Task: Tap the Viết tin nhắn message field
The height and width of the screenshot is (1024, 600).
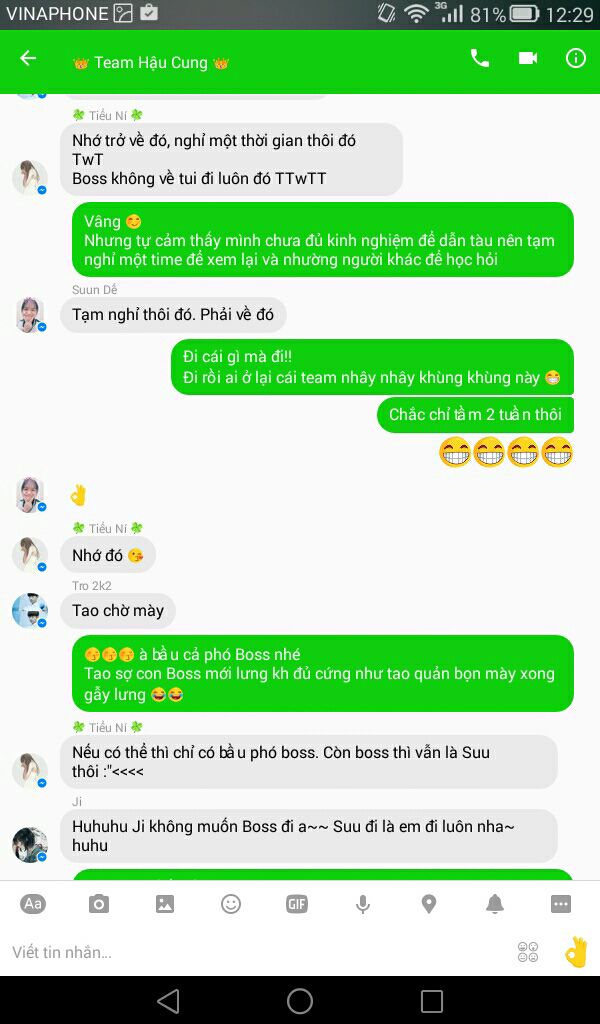Action: click(255, 952)
